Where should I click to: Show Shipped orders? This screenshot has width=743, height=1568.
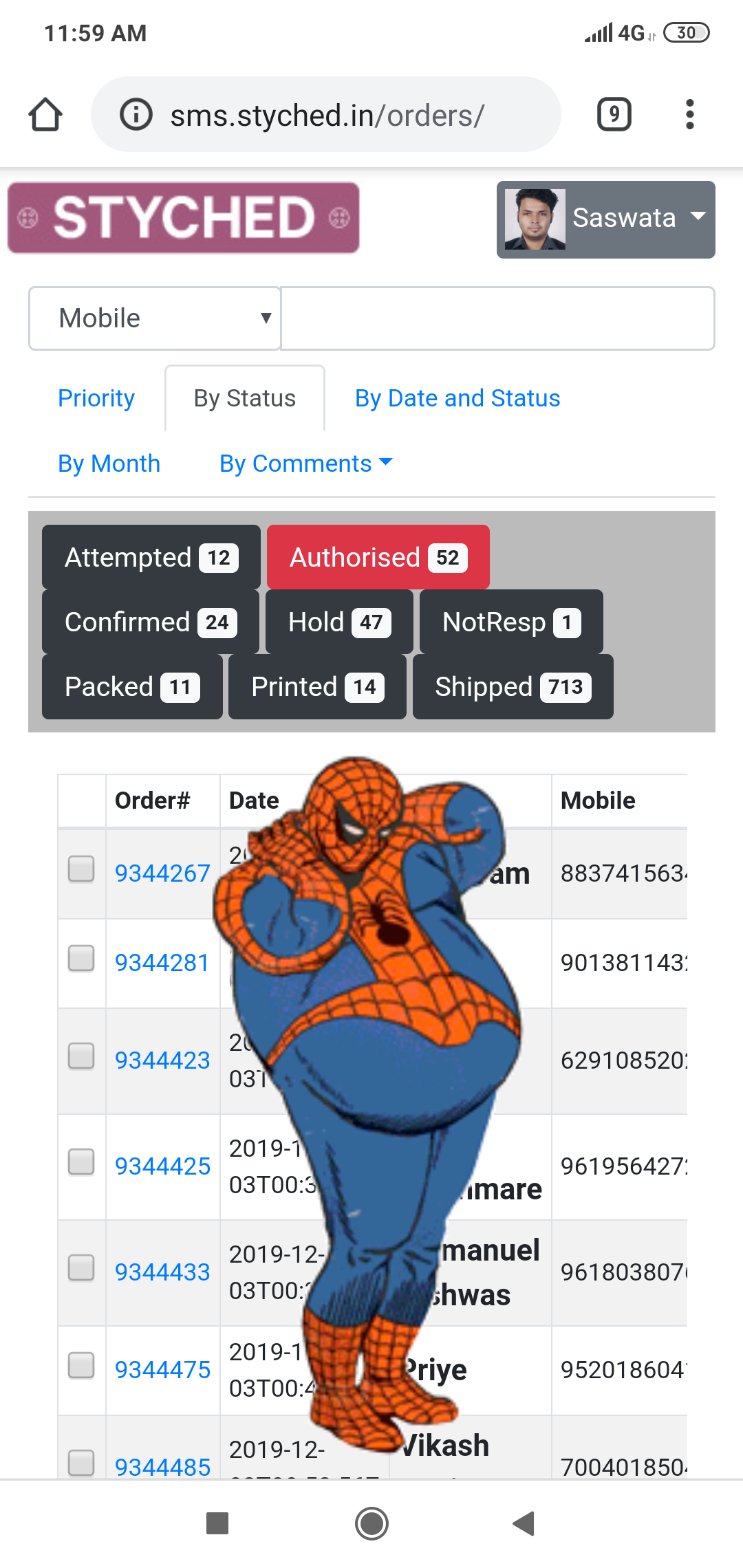513,686
